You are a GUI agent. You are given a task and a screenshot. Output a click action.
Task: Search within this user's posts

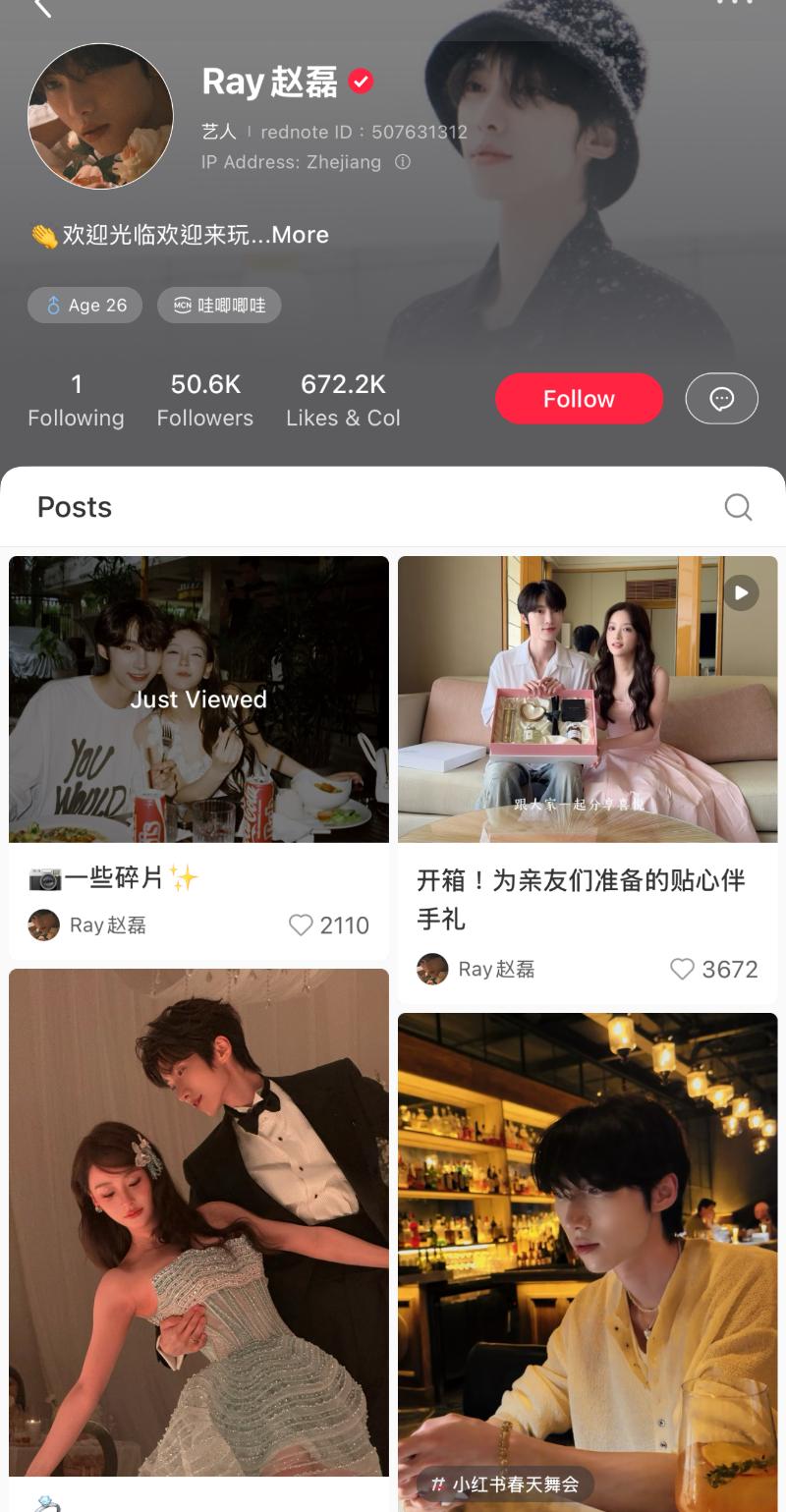tap(738, 507)
